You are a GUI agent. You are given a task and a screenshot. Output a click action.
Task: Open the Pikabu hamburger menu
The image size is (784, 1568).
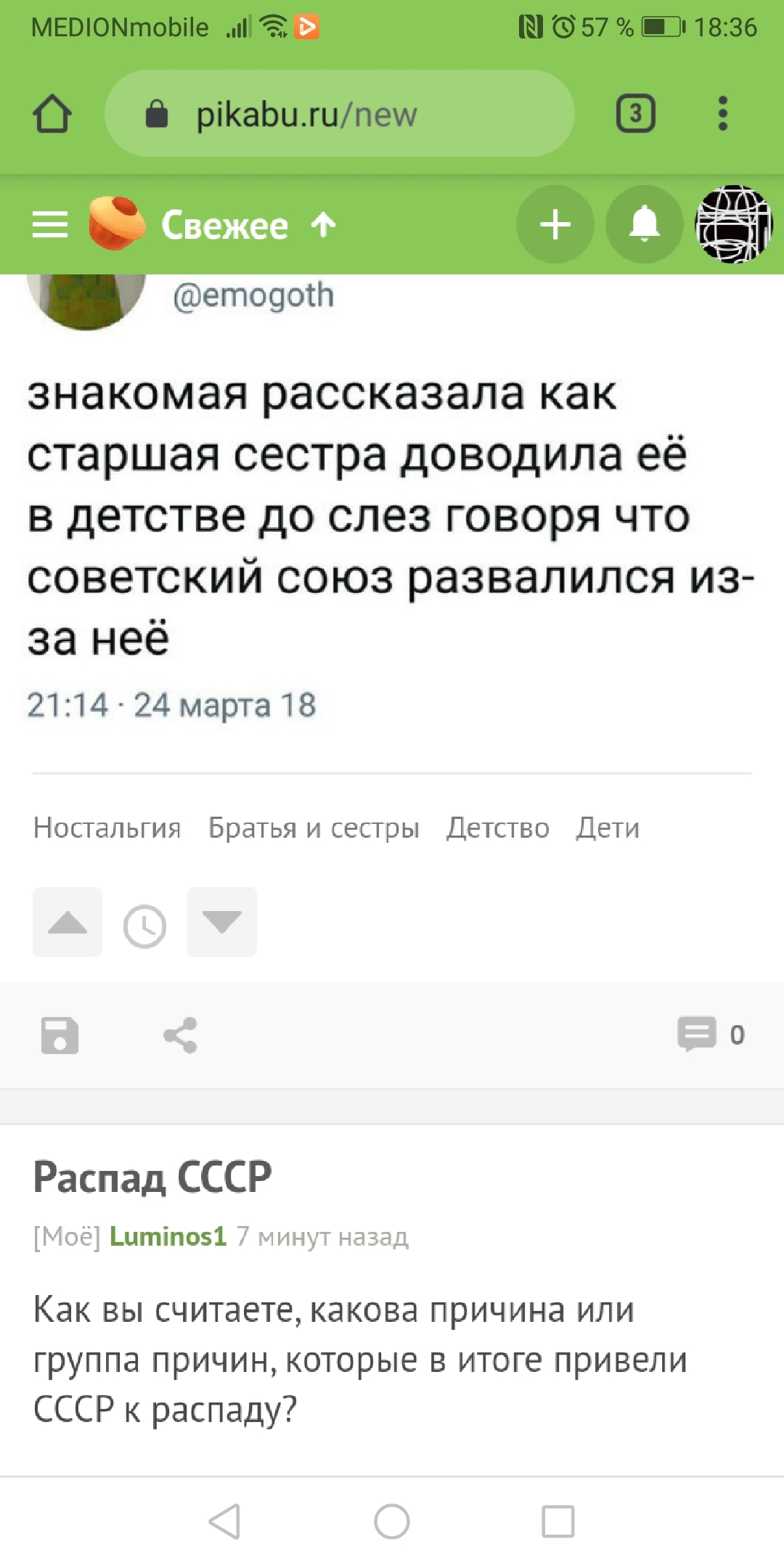[x=50, y=225]
